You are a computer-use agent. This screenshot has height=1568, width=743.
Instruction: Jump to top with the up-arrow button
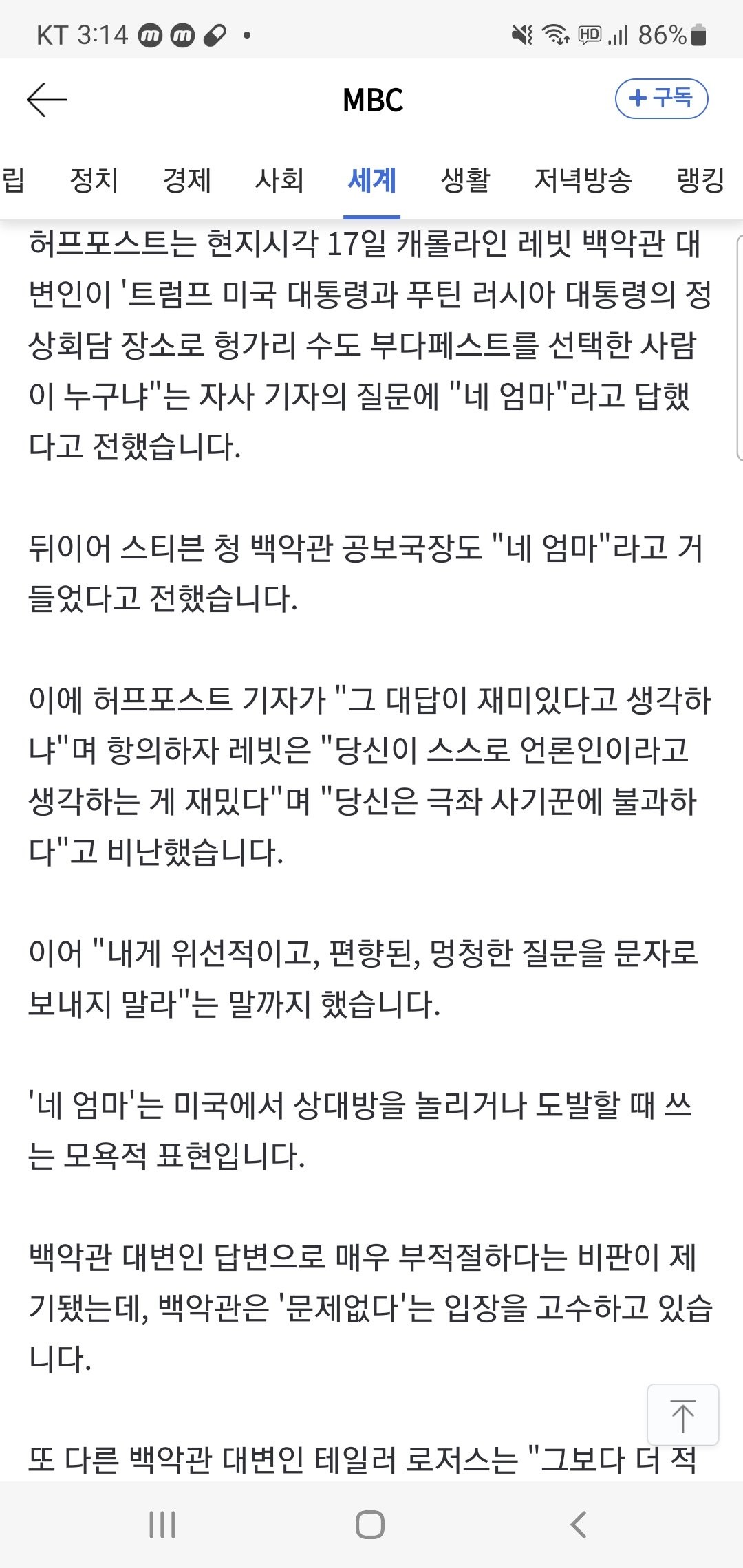point(682,1415)
